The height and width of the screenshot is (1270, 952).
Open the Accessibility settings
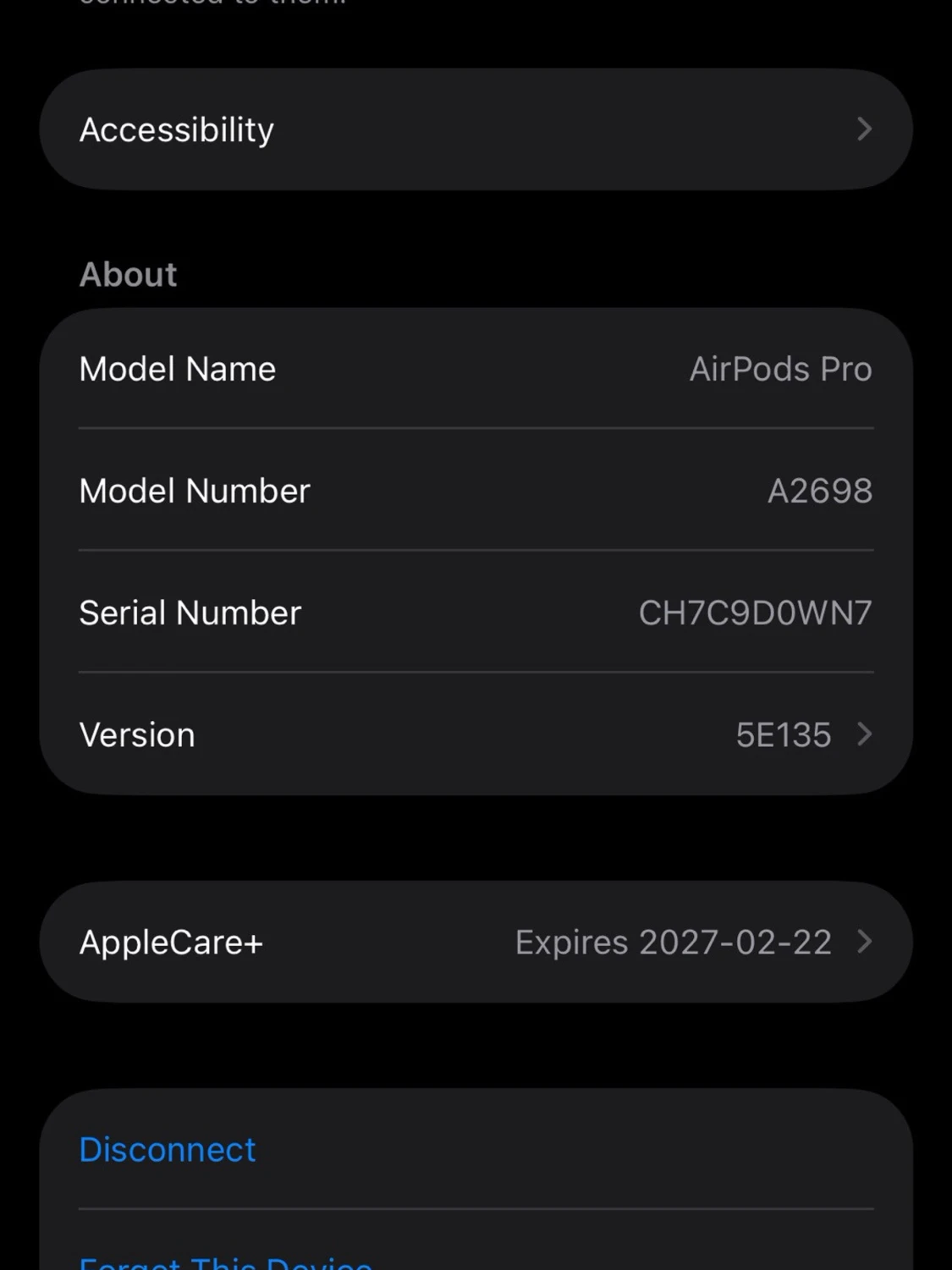pos(476,129)
